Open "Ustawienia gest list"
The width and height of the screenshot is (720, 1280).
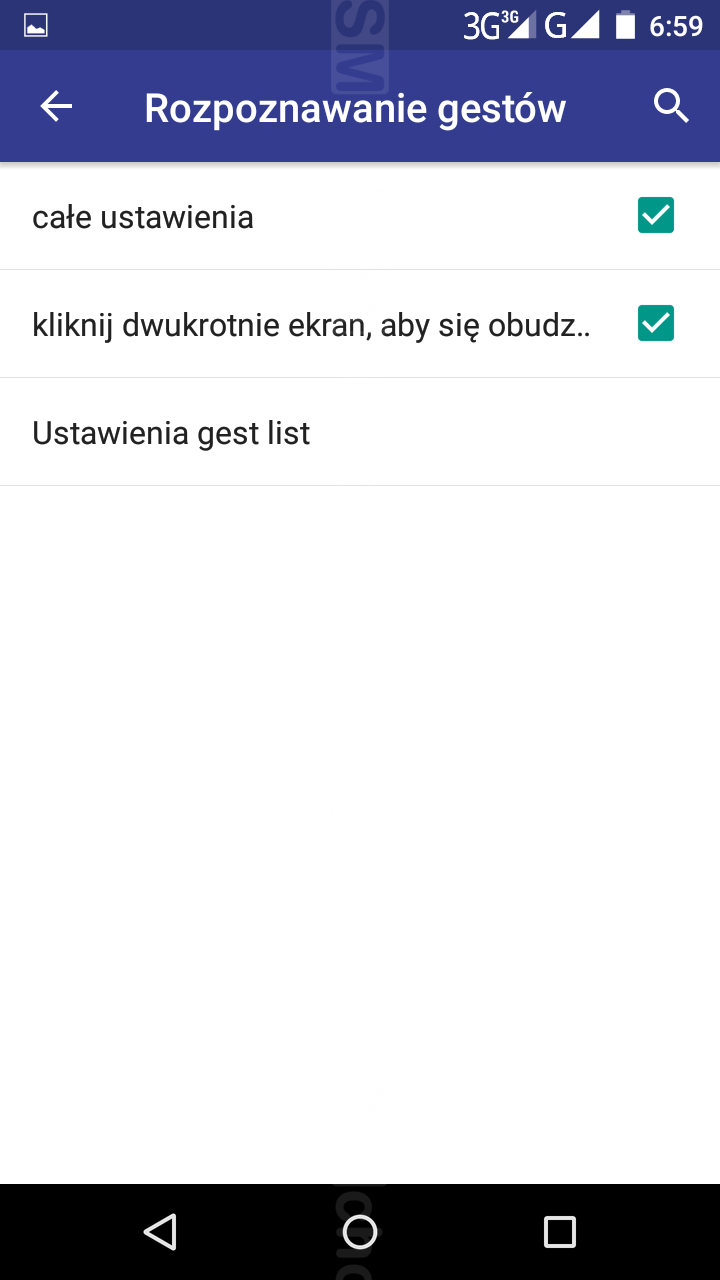point(171,433)
